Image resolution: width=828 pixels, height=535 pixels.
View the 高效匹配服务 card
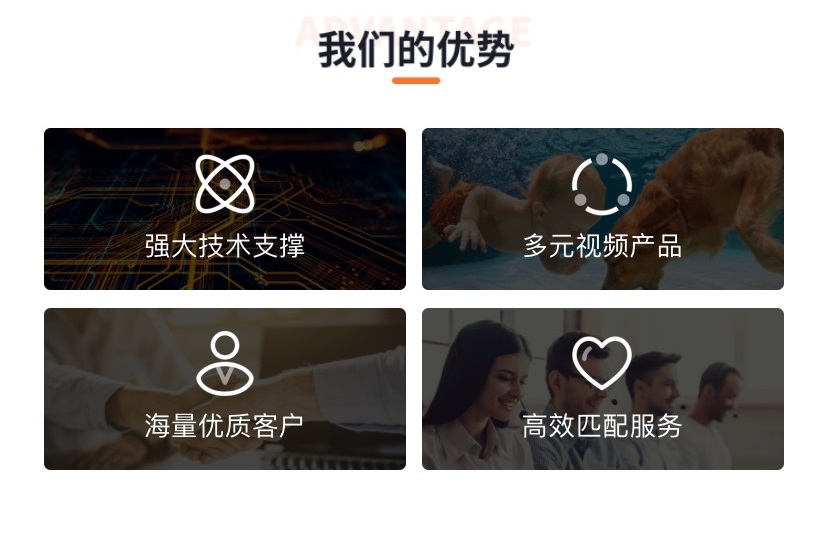(602, 389)
